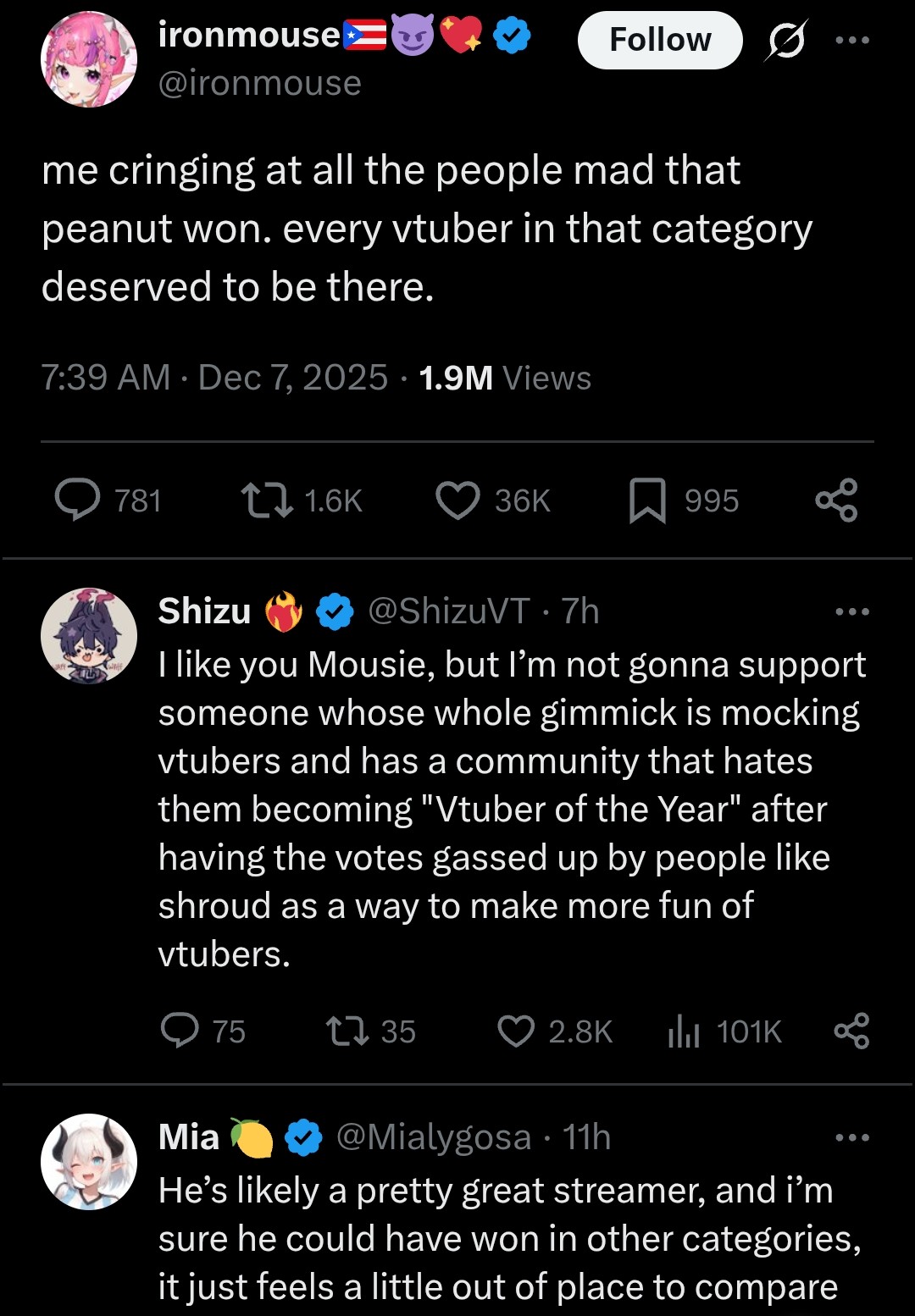Open the Grok icon on ironmouse's post
Screen dimensions: 915x1316
(785, 40)
